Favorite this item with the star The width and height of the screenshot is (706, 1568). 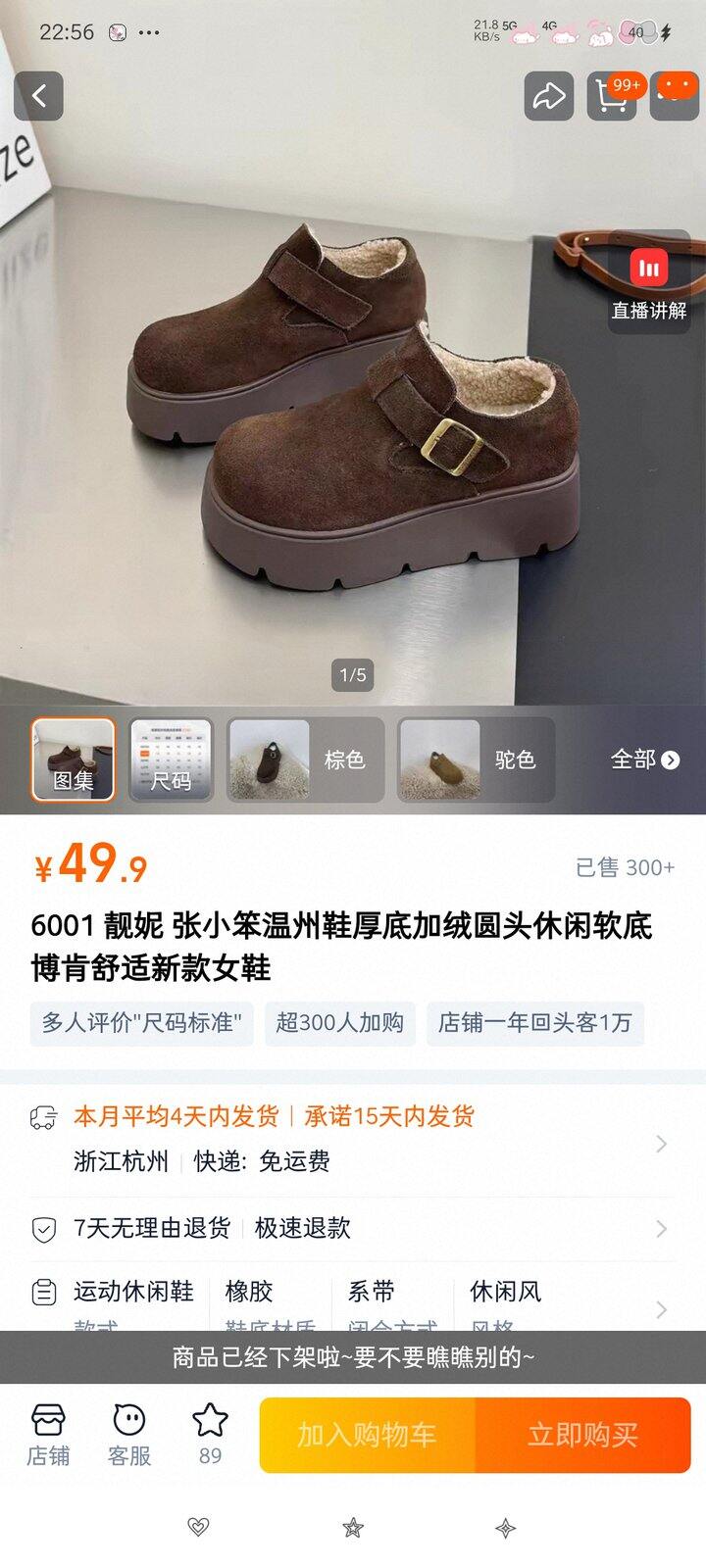pyautogui.click(x=210, y=1433)
